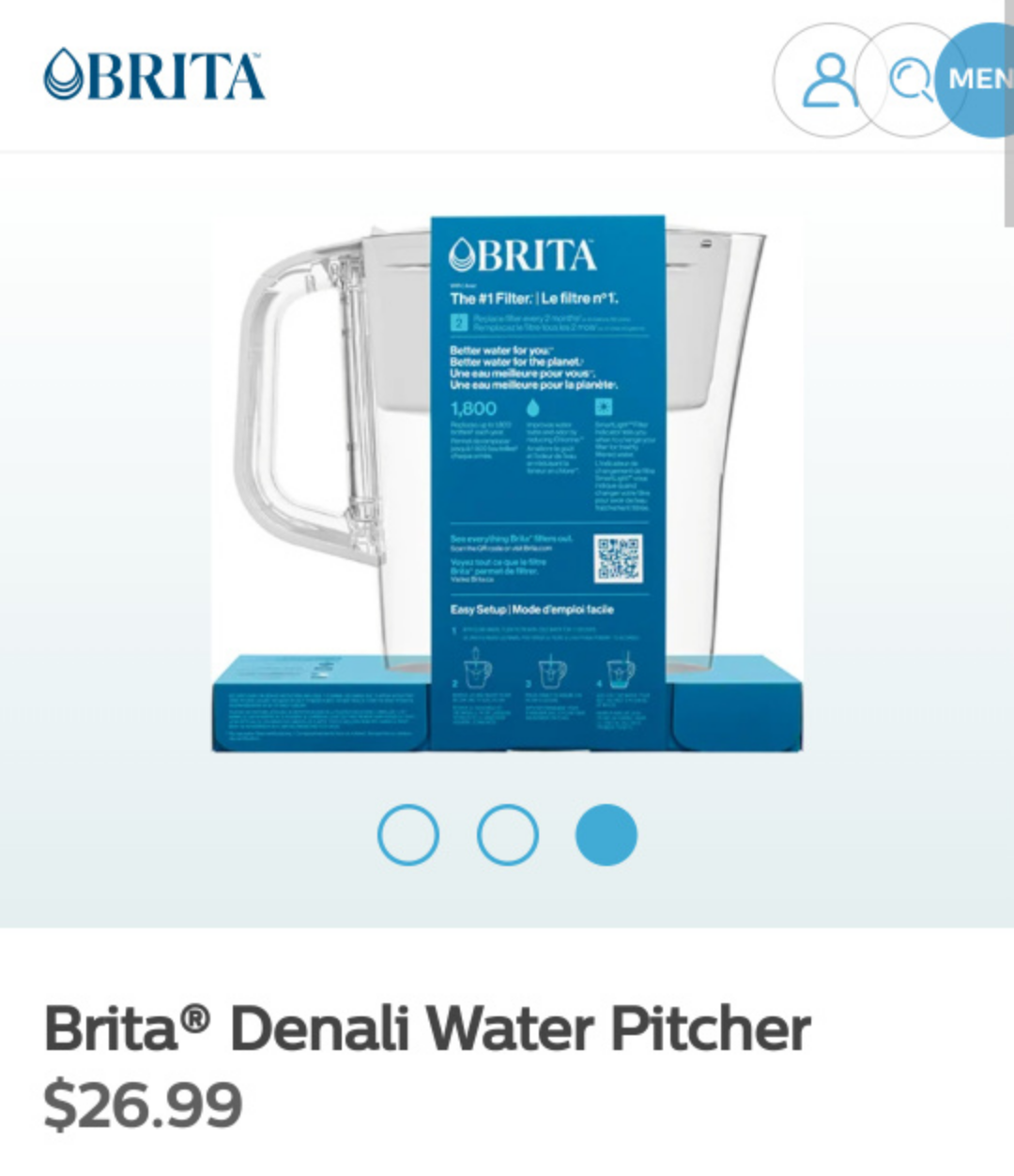Select the third carousel image dot

tap(606, 835)
